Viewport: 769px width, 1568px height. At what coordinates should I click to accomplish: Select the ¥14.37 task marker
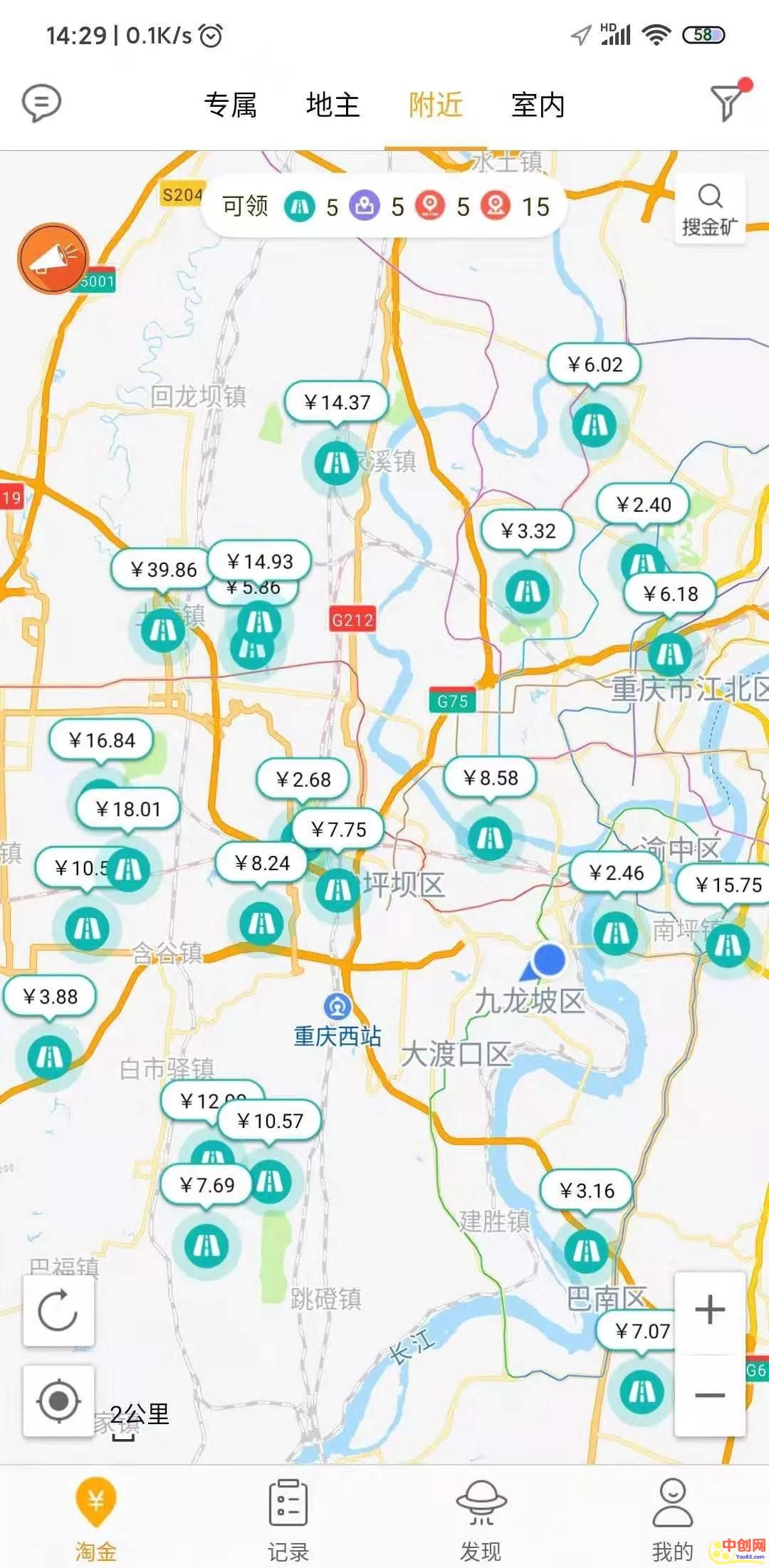338,403
